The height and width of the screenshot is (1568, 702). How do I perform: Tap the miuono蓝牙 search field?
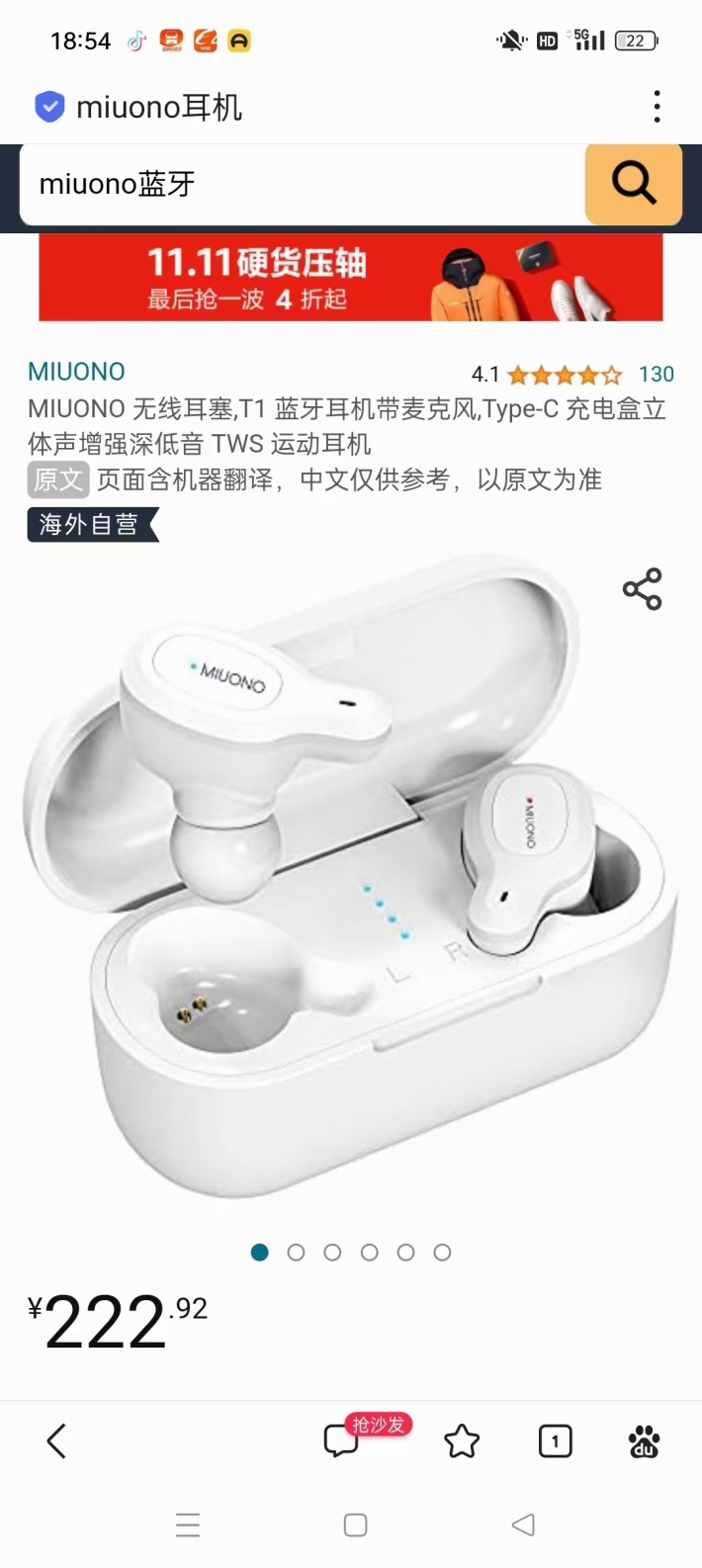[x=303, y=184]
